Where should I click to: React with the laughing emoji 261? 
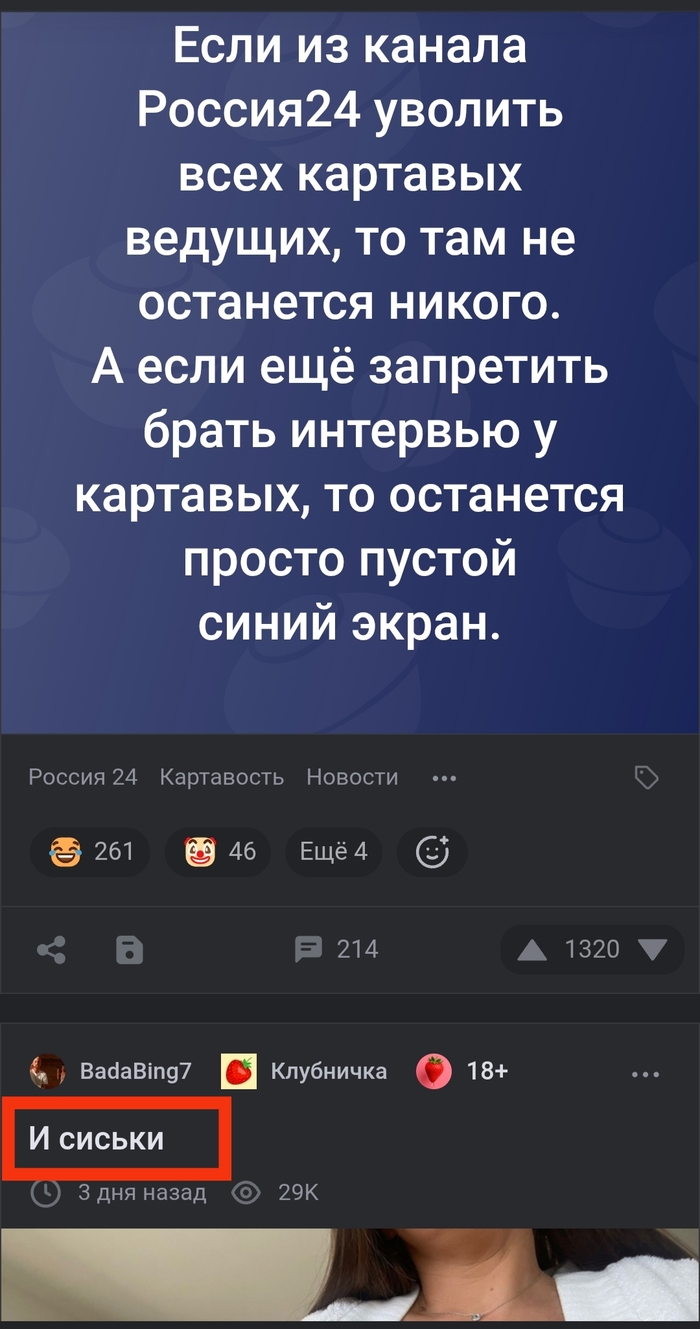(89, 851)
